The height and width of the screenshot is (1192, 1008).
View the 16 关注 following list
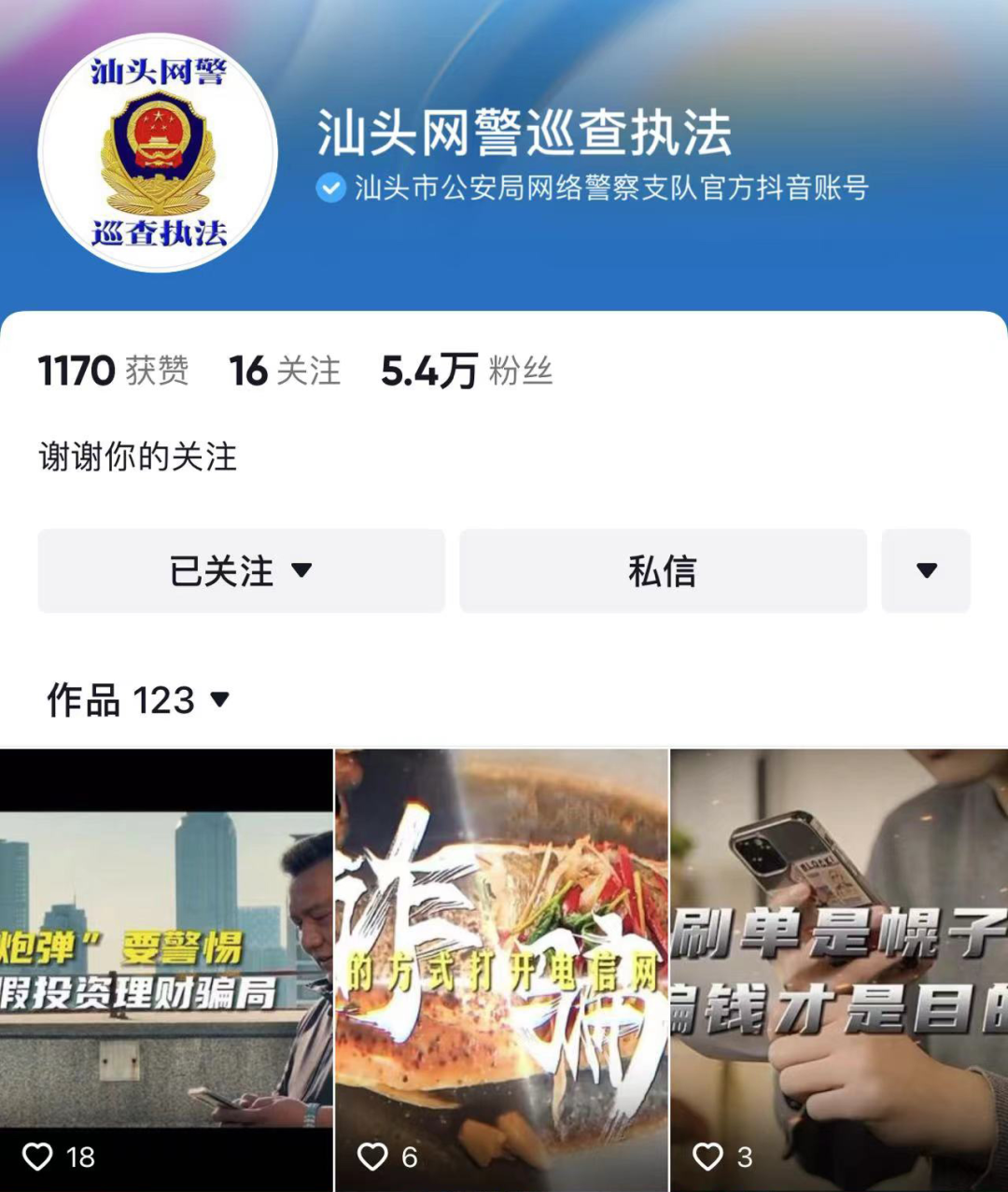coord(285,372)
